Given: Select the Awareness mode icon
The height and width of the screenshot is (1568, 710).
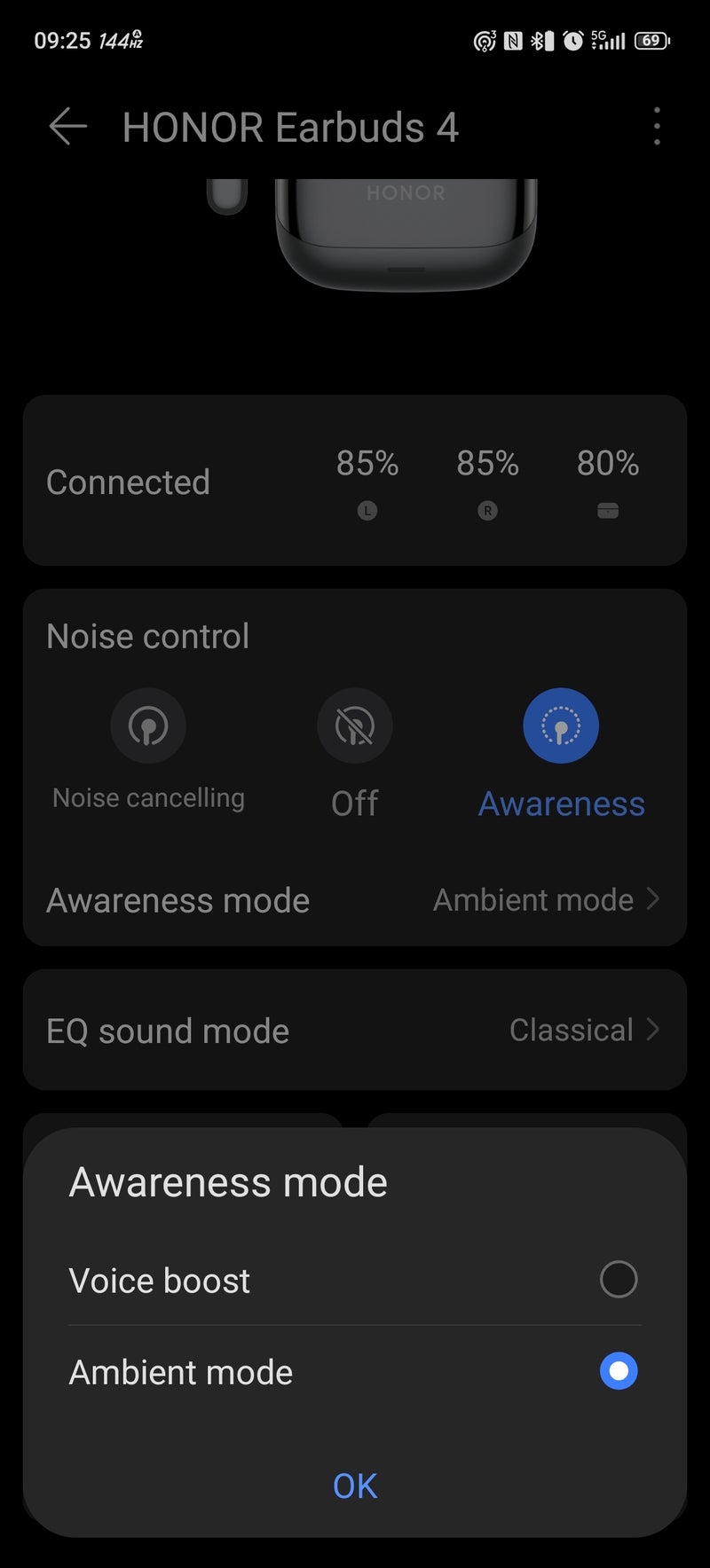Looking at the screenshot, I should (x=560, y=725).
